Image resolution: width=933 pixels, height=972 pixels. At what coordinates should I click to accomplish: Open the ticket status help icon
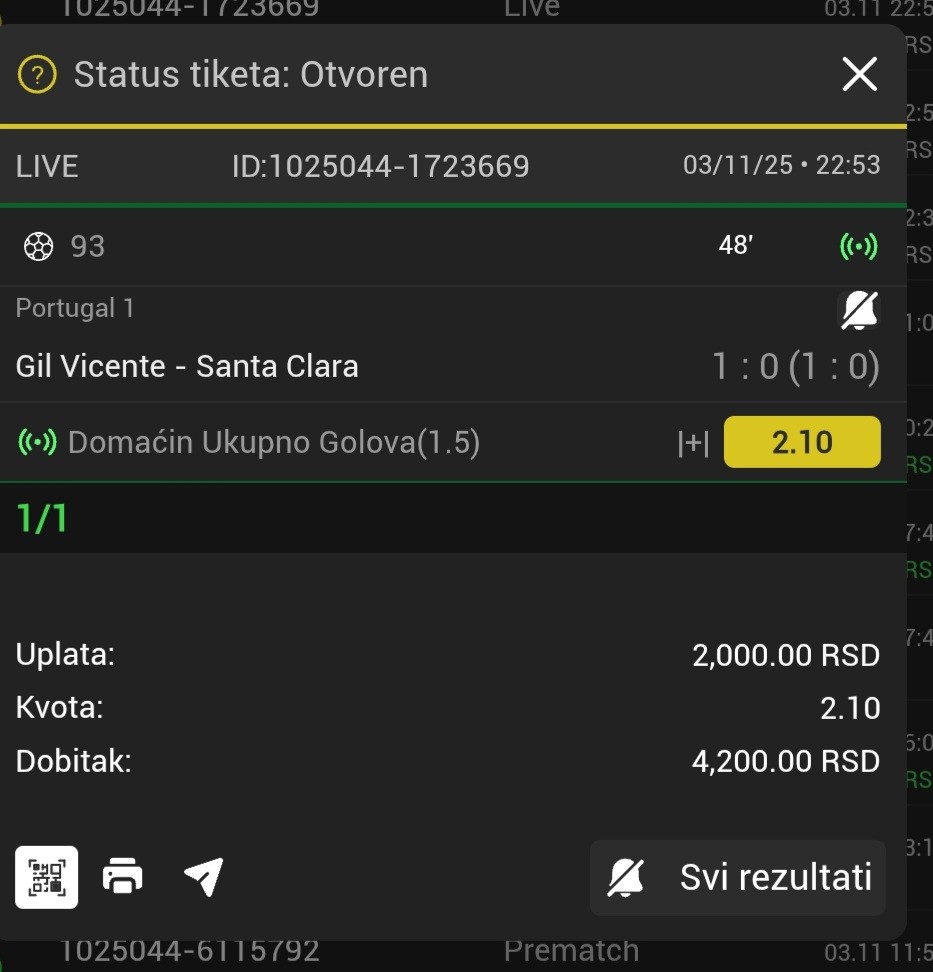tap(37, 75)
